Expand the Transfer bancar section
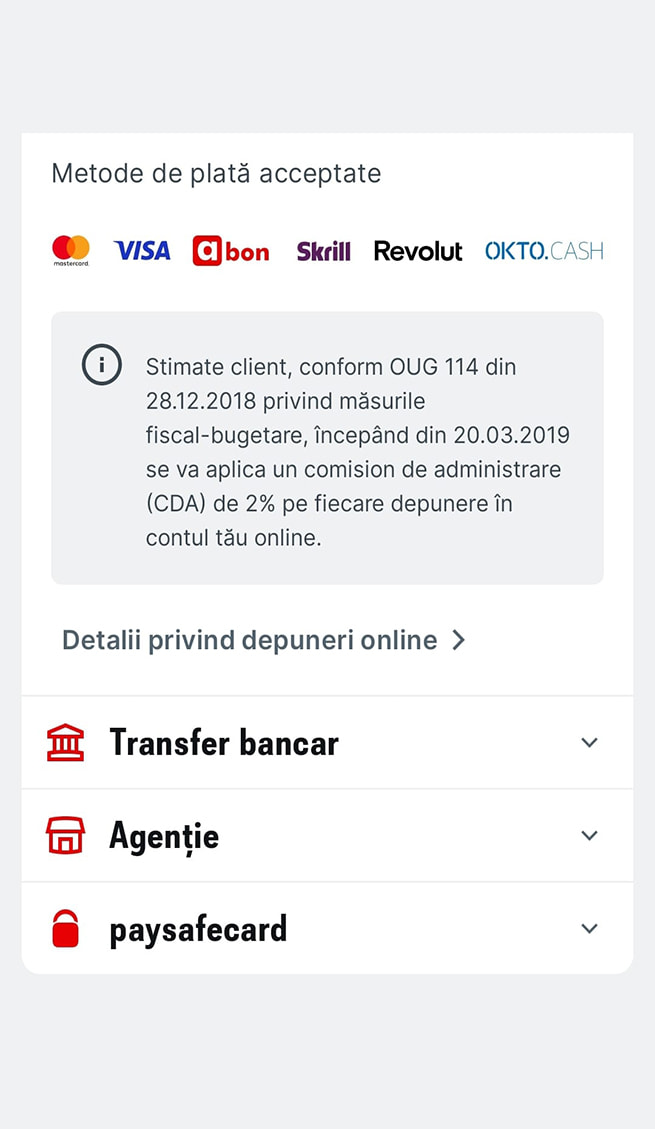This screenshot has height=1129, width=655. pyautogui.click(x=328, y=742)
